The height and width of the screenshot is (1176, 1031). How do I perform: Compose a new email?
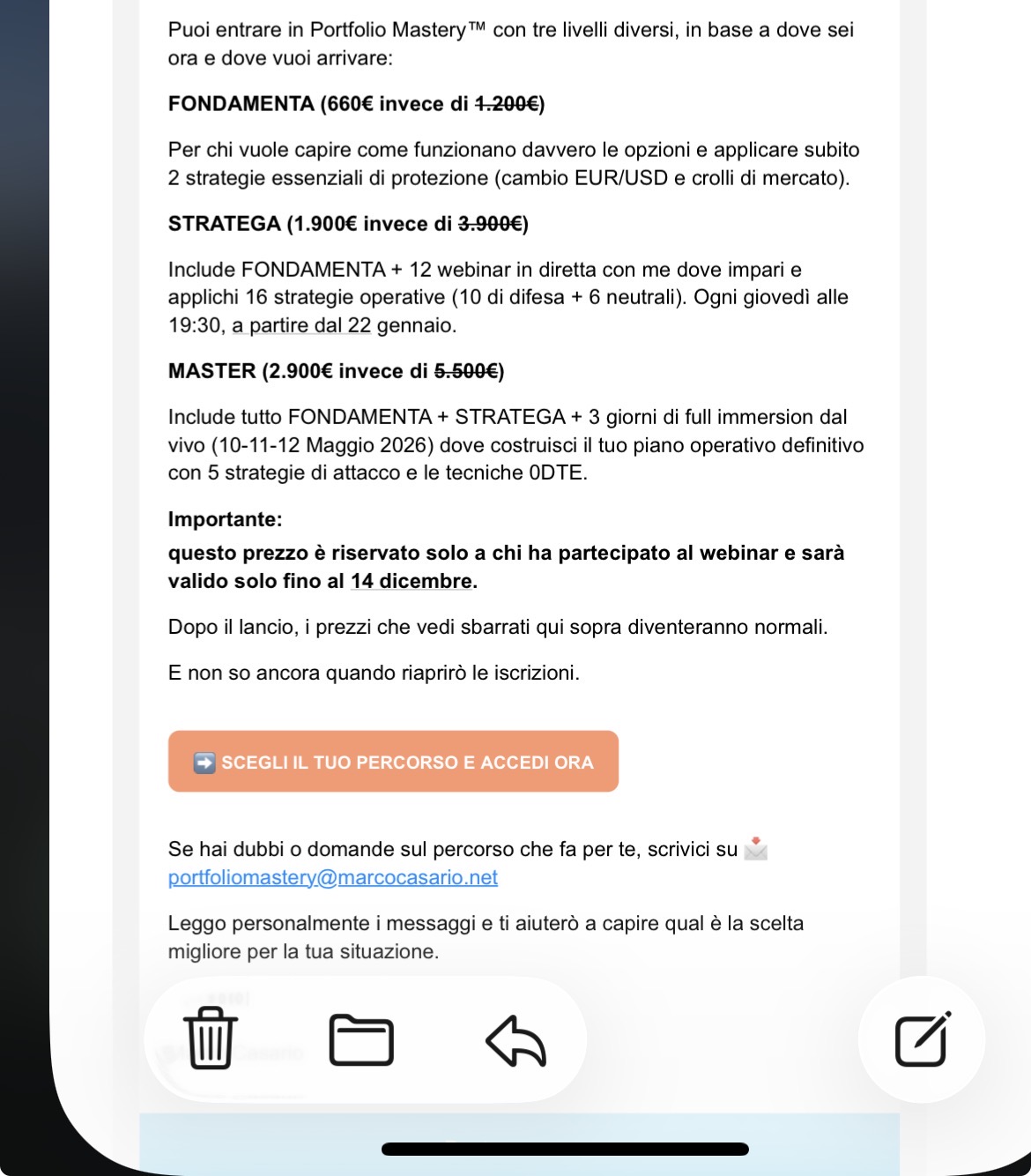[922, 1039]
